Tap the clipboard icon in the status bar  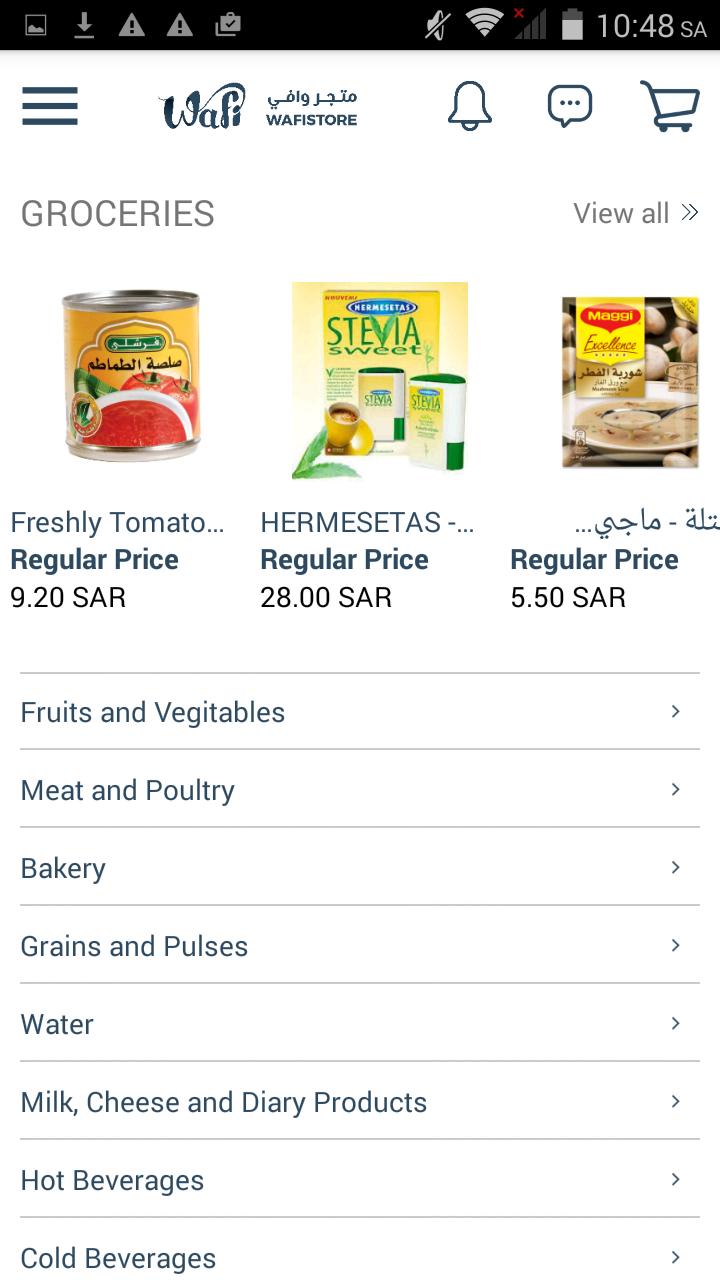[x=229, y=25]
